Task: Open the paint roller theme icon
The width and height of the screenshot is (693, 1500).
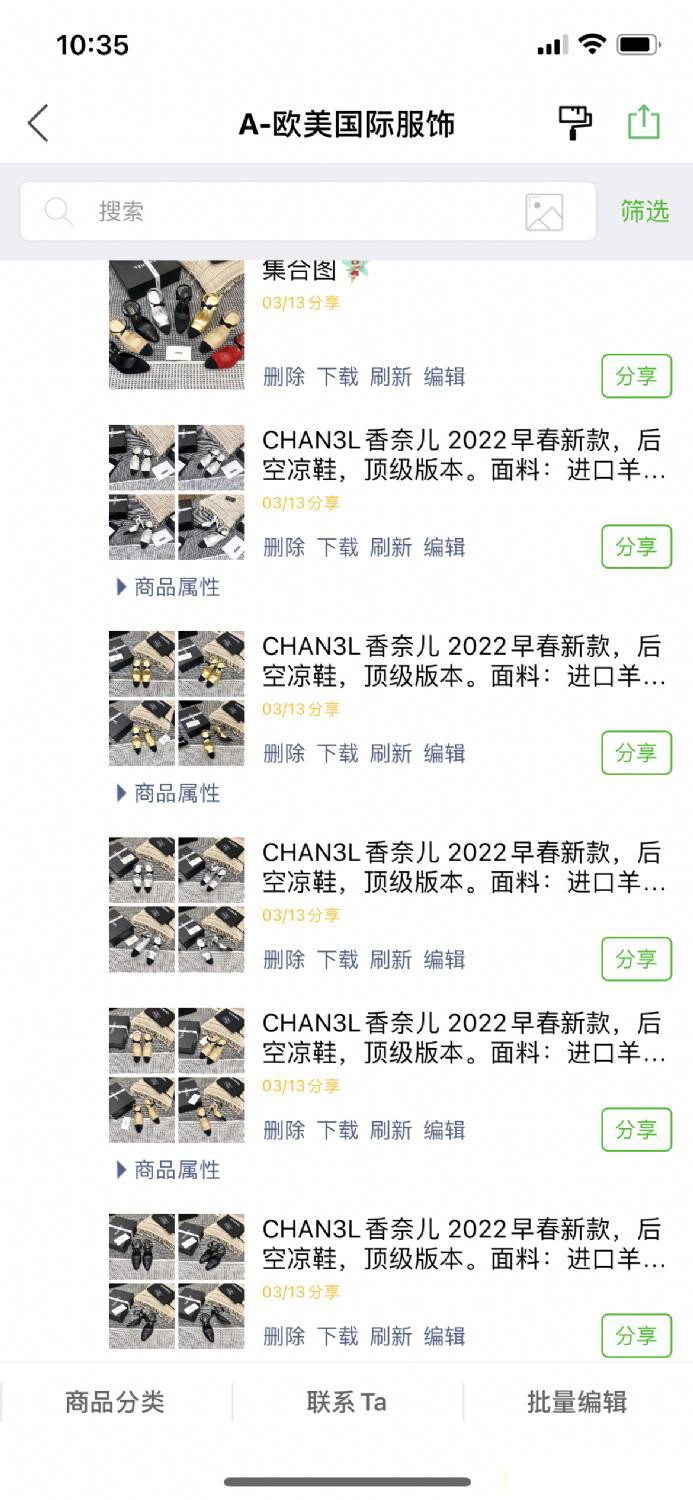Action: click(574, 122)
